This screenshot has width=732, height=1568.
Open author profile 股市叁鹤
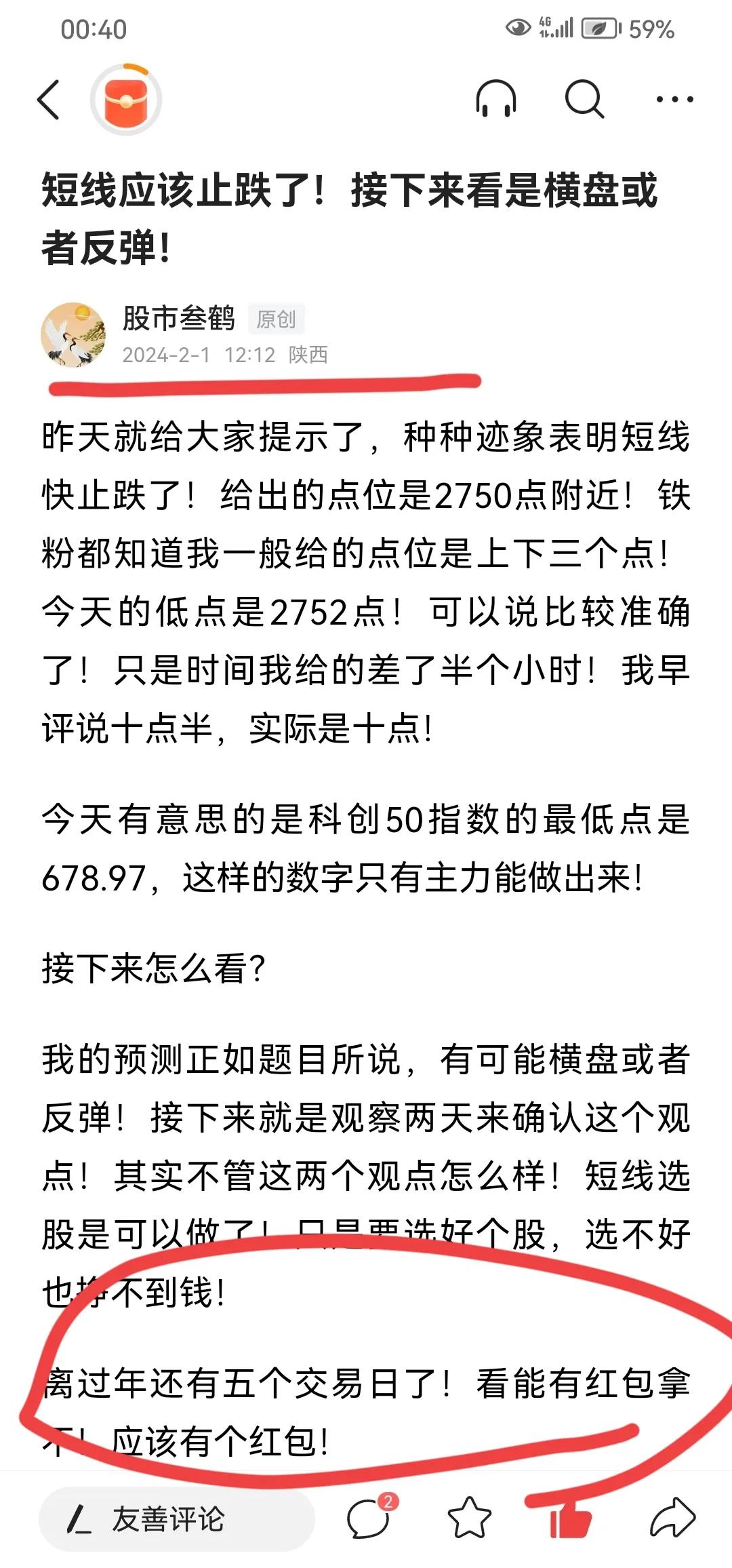click(178, 319)
